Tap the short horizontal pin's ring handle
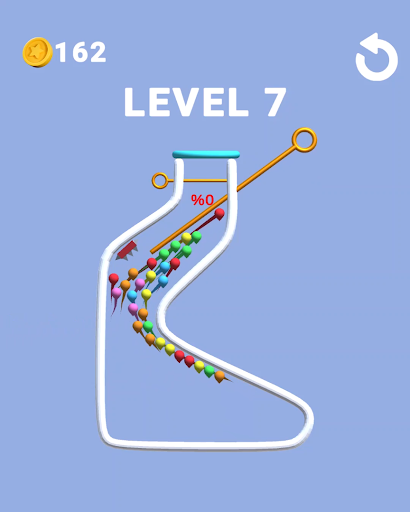Image resolution: width=410 pixels, height=512 pixels. (x=160, y=181)
